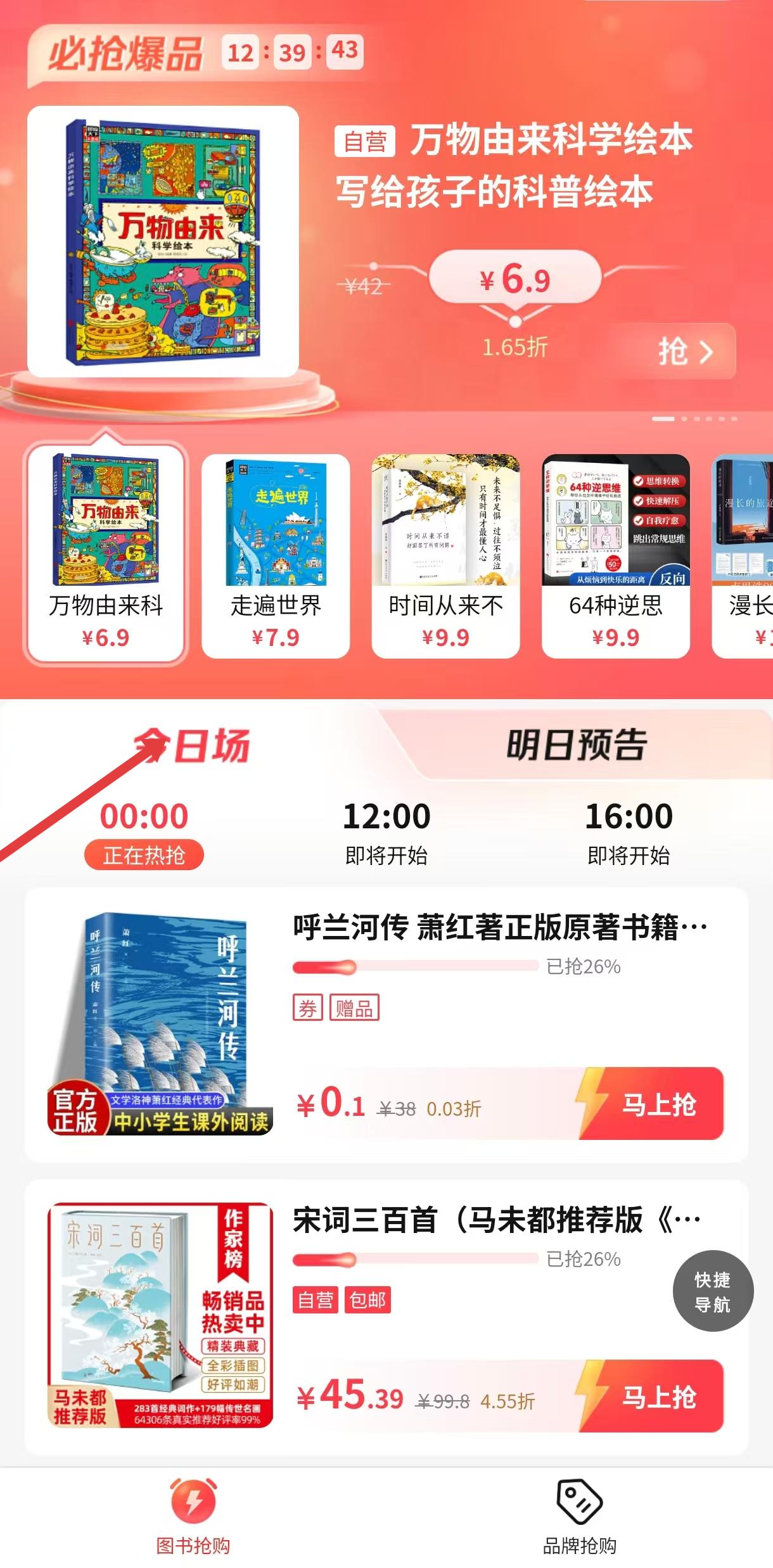Open the partly visible 漫长 book card
The height and width of the screenshot is (1568, 773).
point(743,556)
